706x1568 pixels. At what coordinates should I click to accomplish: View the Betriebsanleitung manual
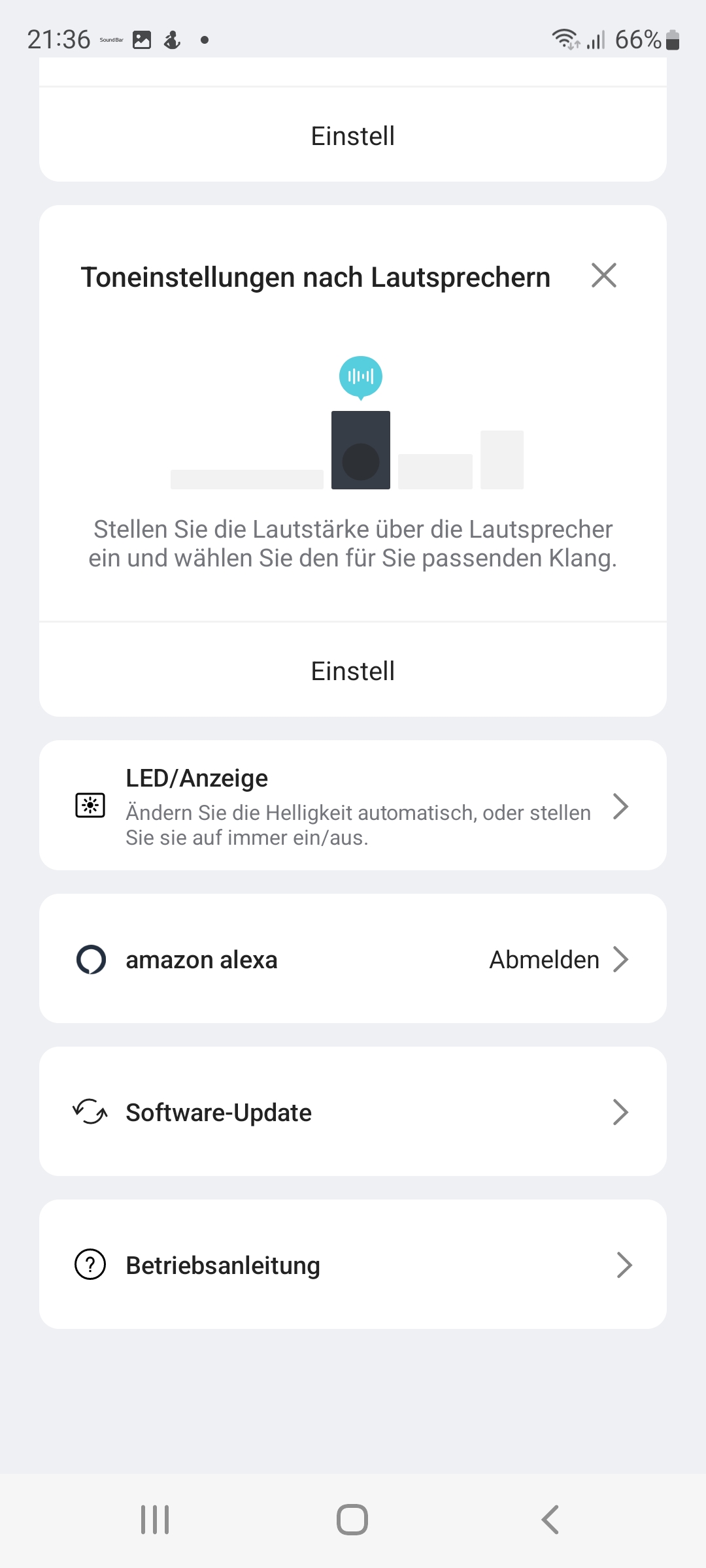[353, 1265]
